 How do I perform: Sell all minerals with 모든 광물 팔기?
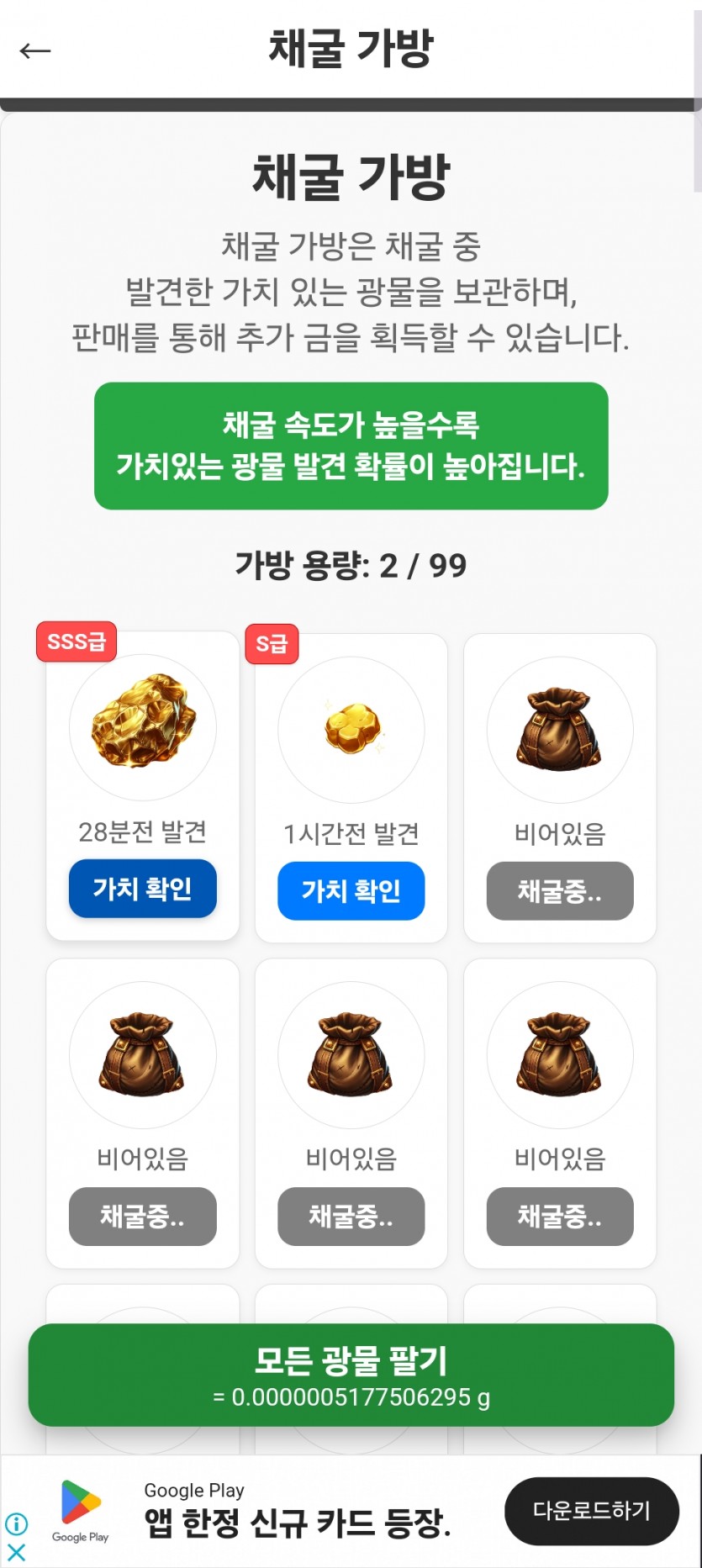pyautogui.click(x=351, y=1375)
